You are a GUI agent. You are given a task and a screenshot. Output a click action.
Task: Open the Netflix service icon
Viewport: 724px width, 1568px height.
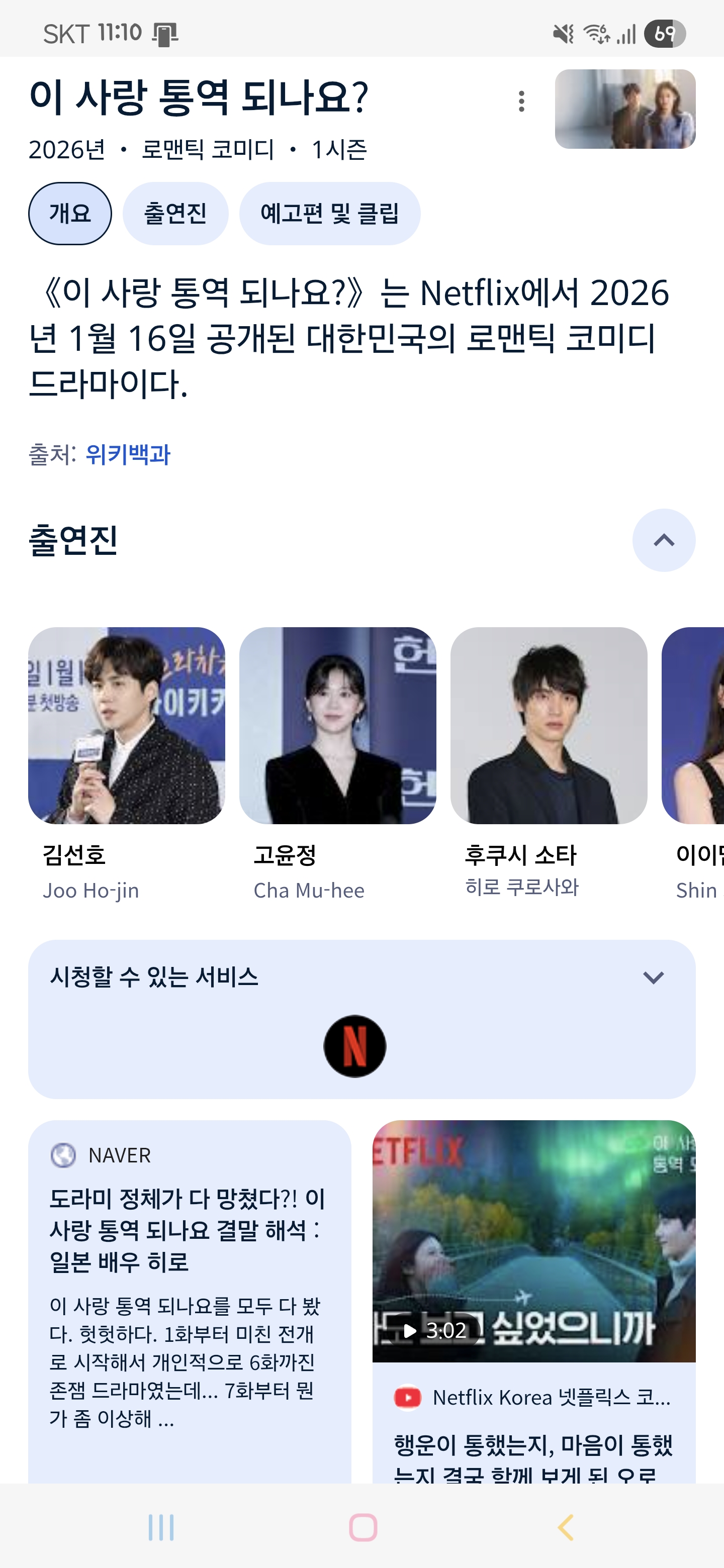(354, 1046)
